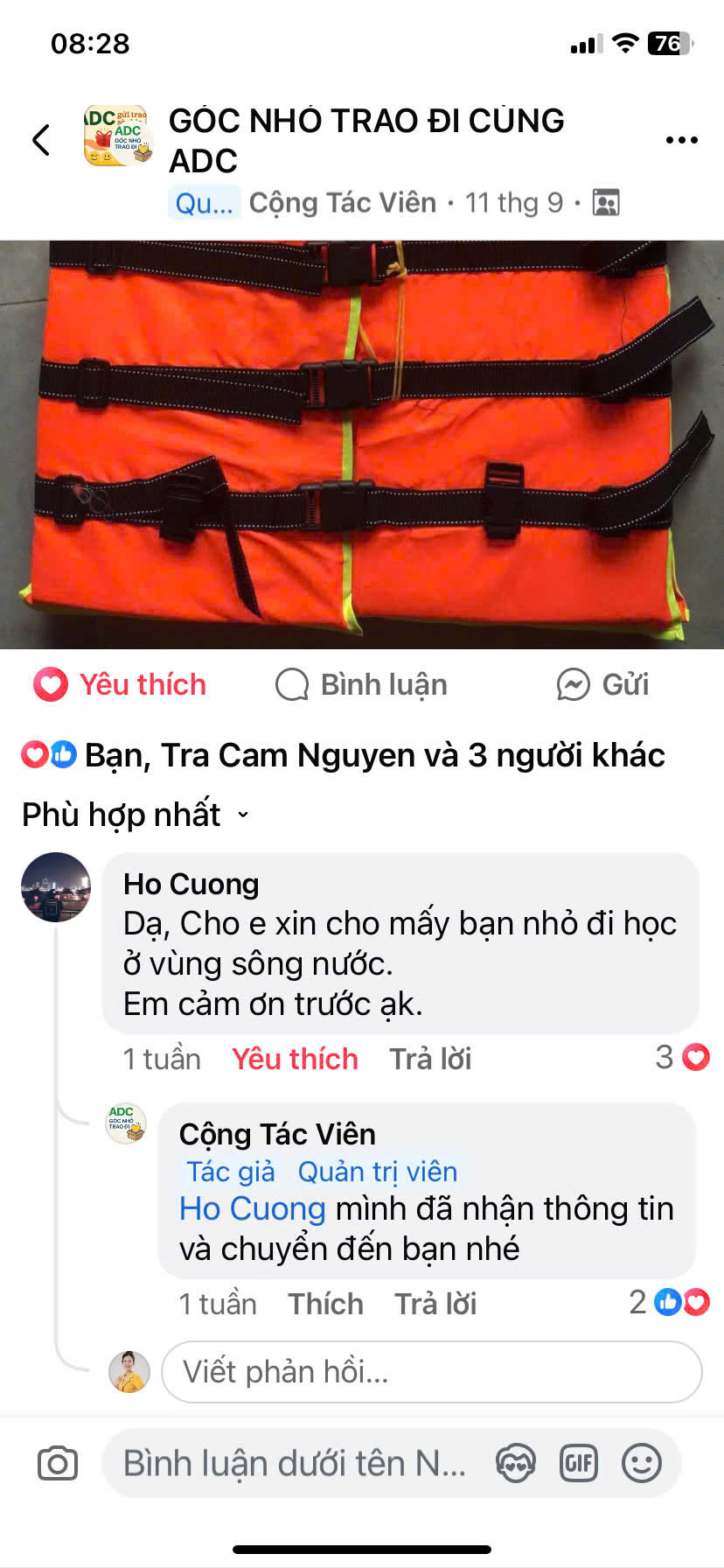Focus the Bình luận dưới tên comment box
The image size is (724, 1568).
point(294,1463)
